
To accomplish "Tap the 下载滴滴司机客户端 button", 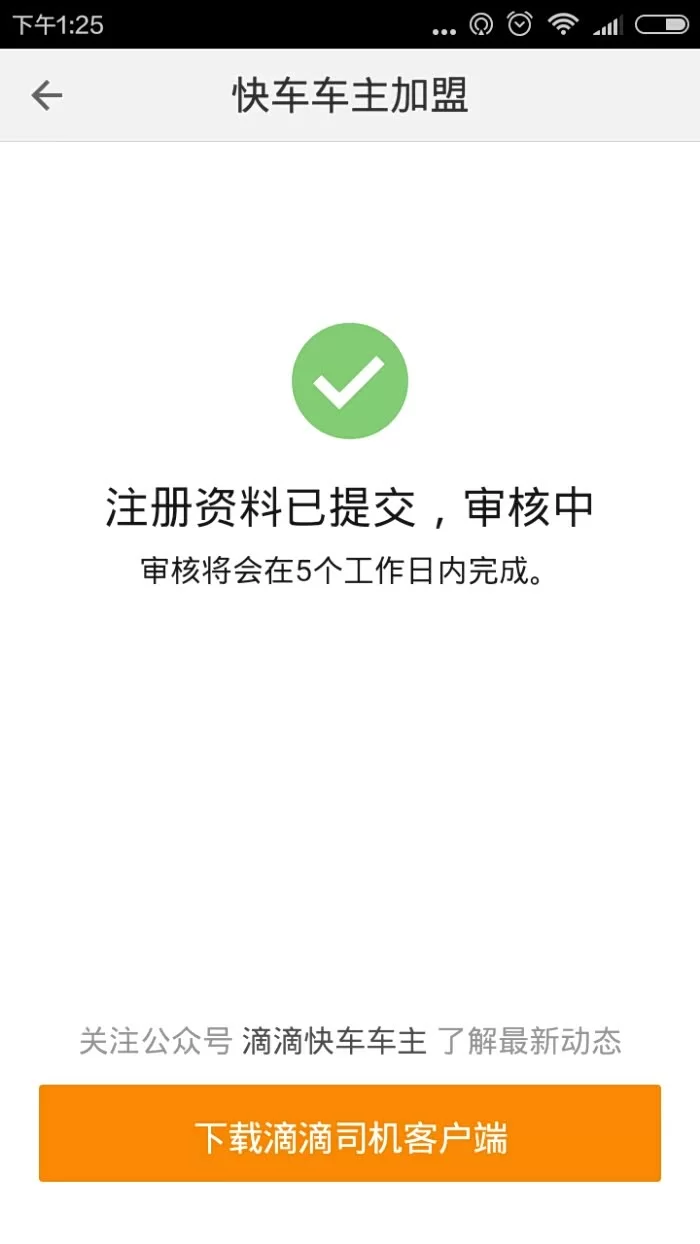I will click(x=350, y=1134).
